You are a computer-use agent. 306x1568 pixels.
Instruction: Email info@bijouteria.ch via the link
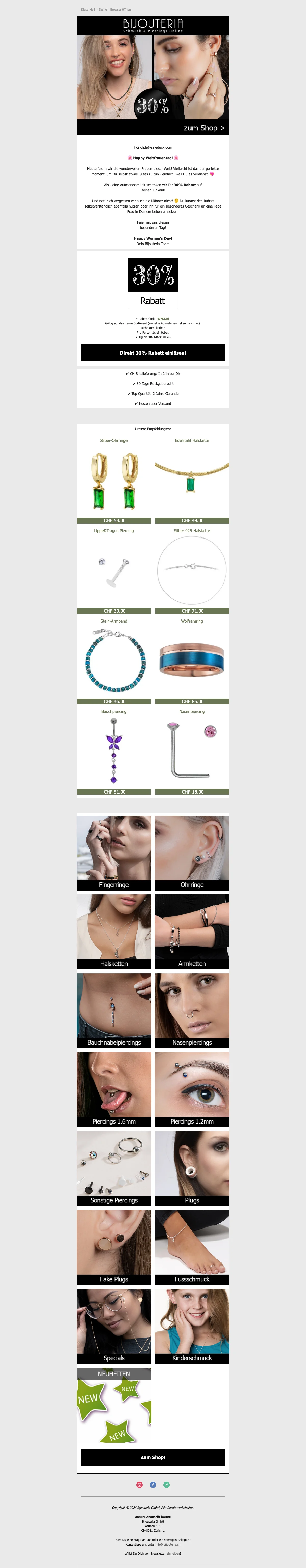coord(167,1544)
